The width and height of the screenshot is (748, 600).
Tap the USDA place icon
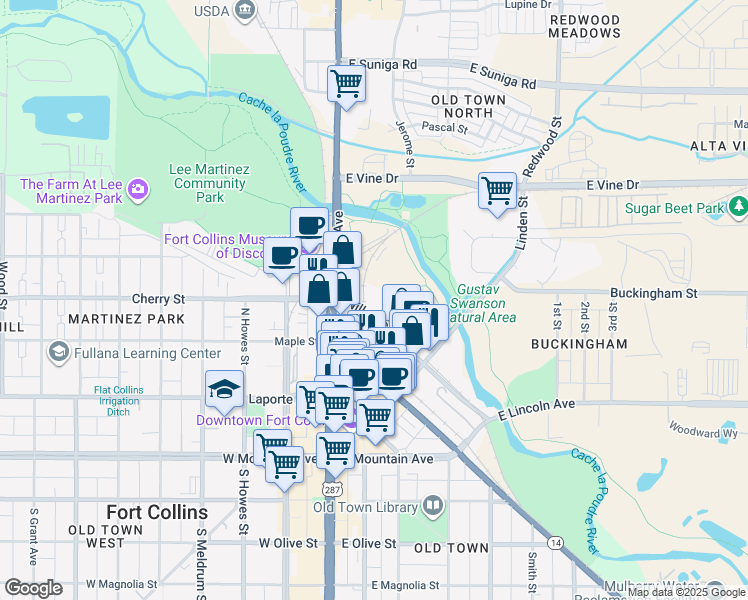(245, 10)
